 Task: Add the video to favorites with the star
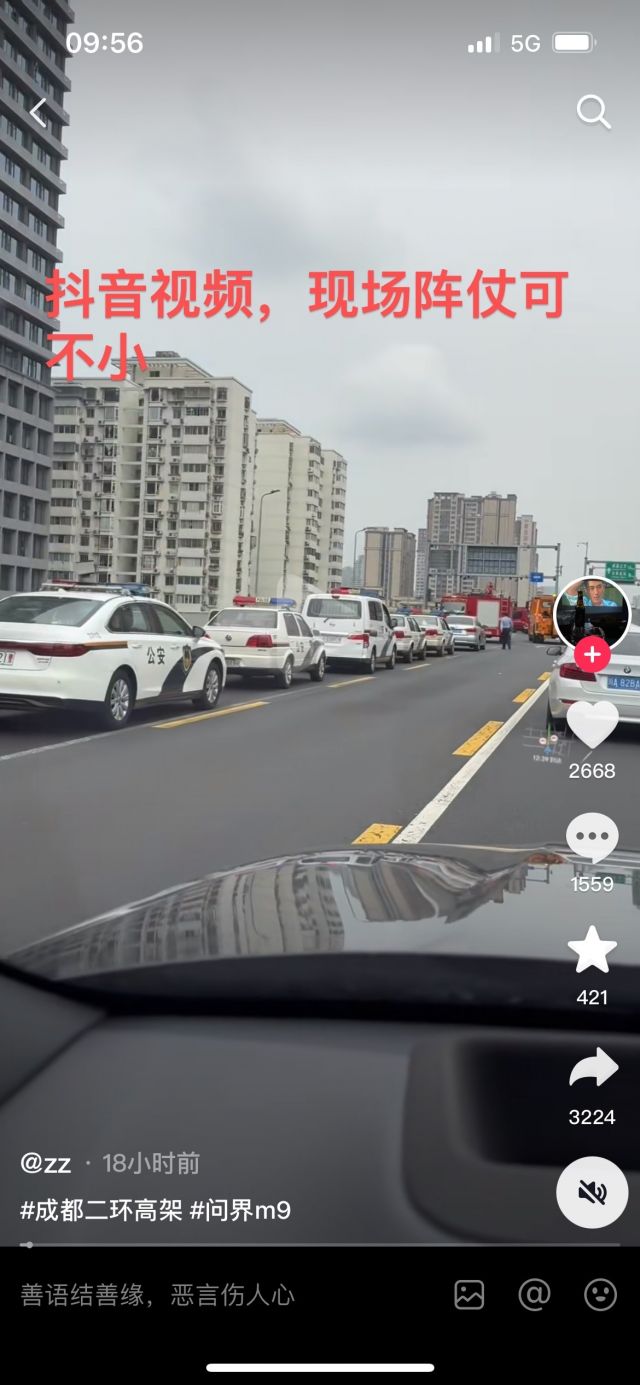pos(592,951)
